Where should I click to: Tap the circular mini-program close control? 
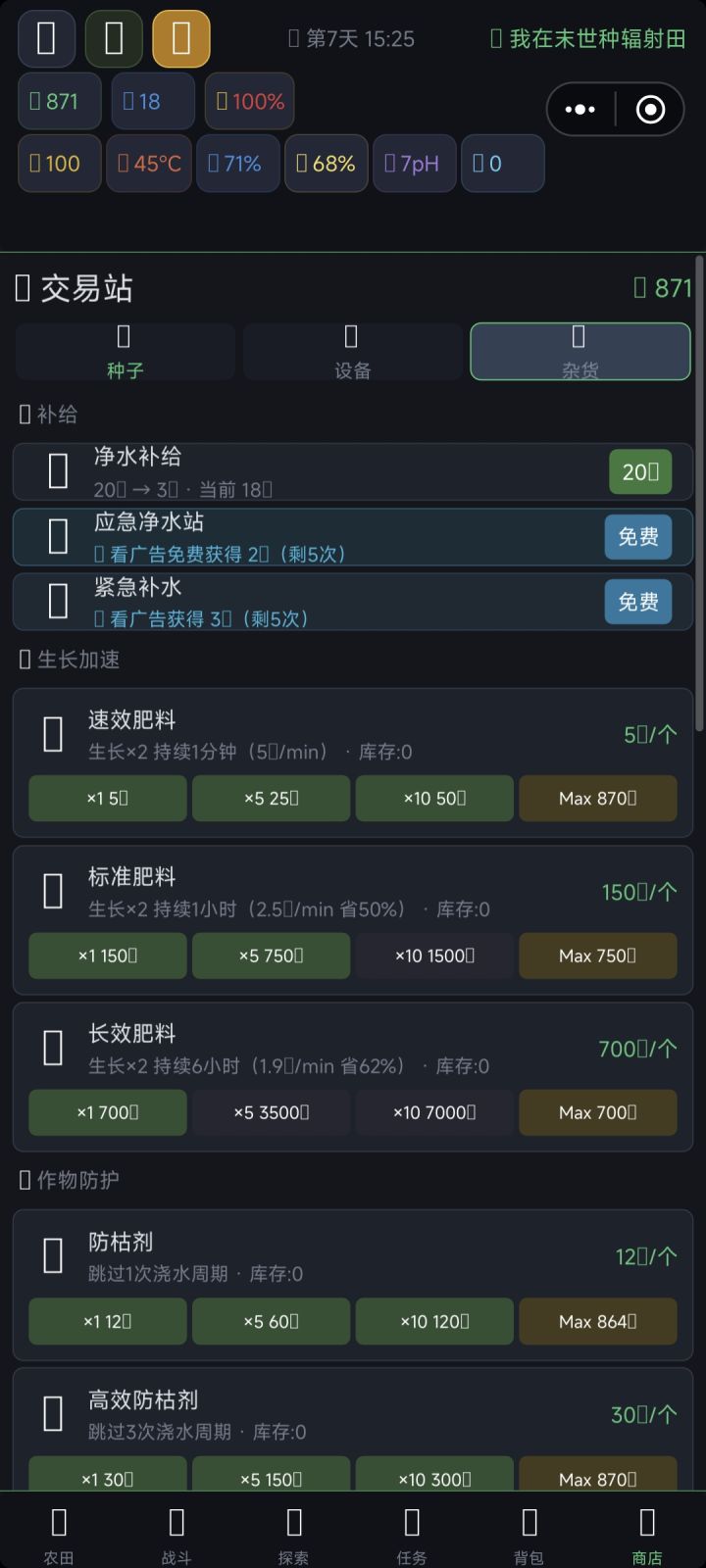click(x=650, y=110)
